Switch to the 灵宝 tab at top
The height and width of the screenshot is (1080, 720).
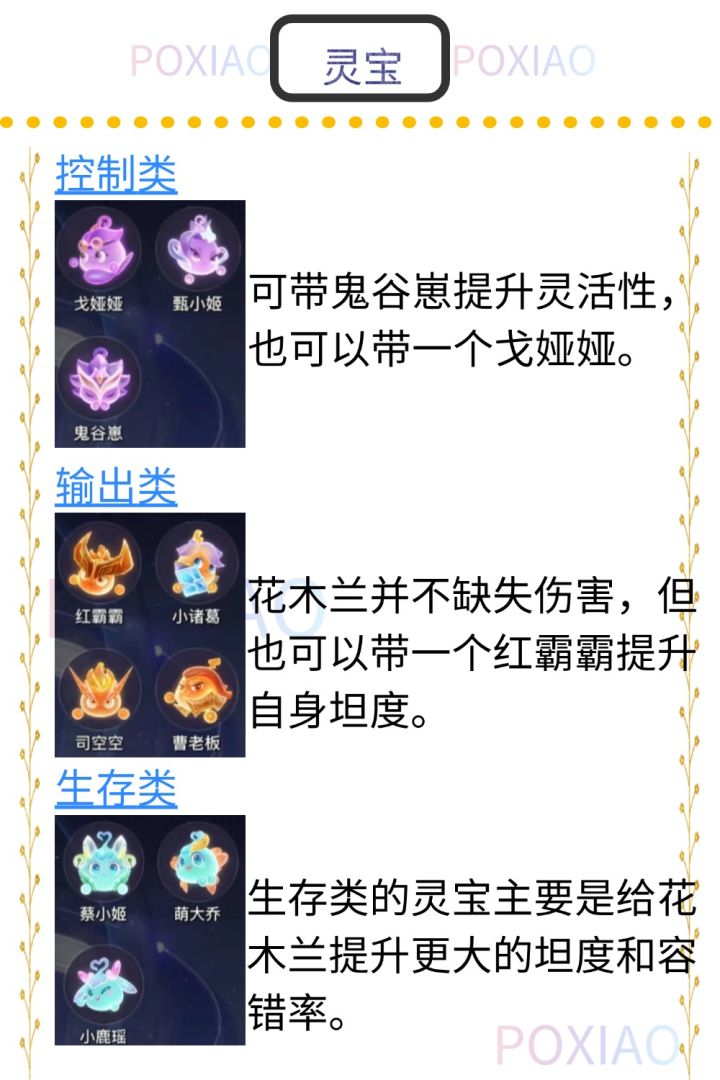coord(362,62)
